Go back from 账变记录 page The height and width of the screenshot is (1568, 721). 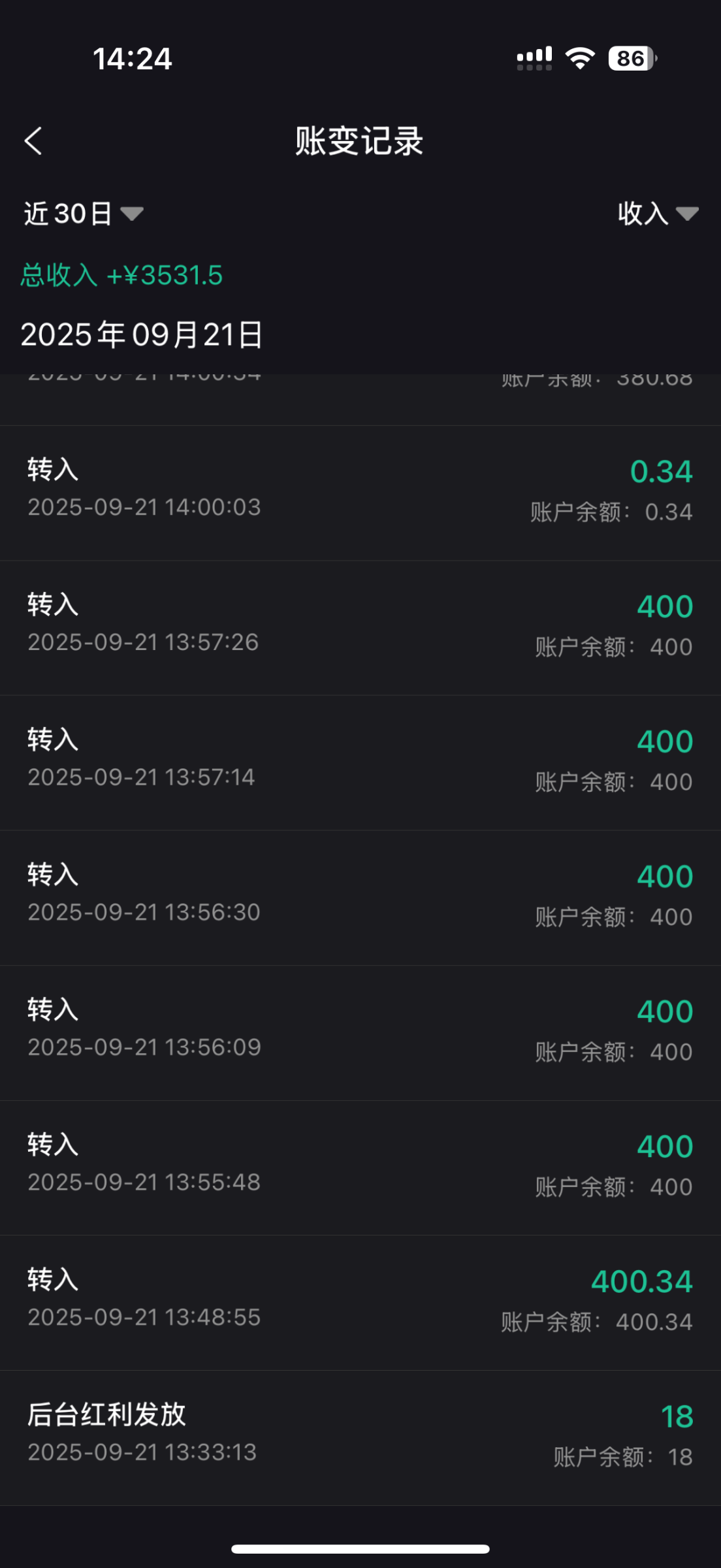[x=33, y=140]
